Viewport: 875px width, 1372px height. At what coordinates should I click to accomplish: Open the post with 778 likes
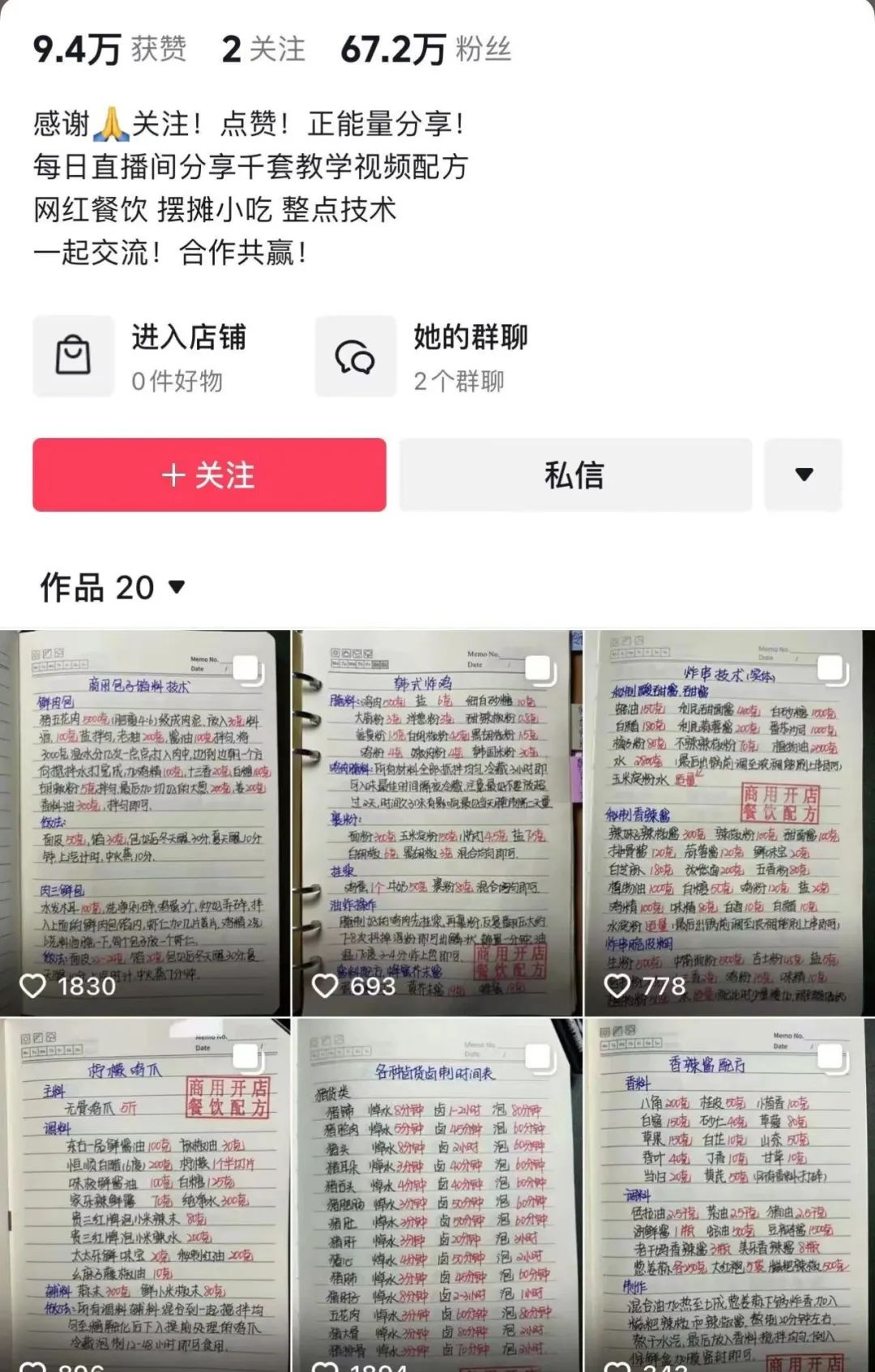729,822
